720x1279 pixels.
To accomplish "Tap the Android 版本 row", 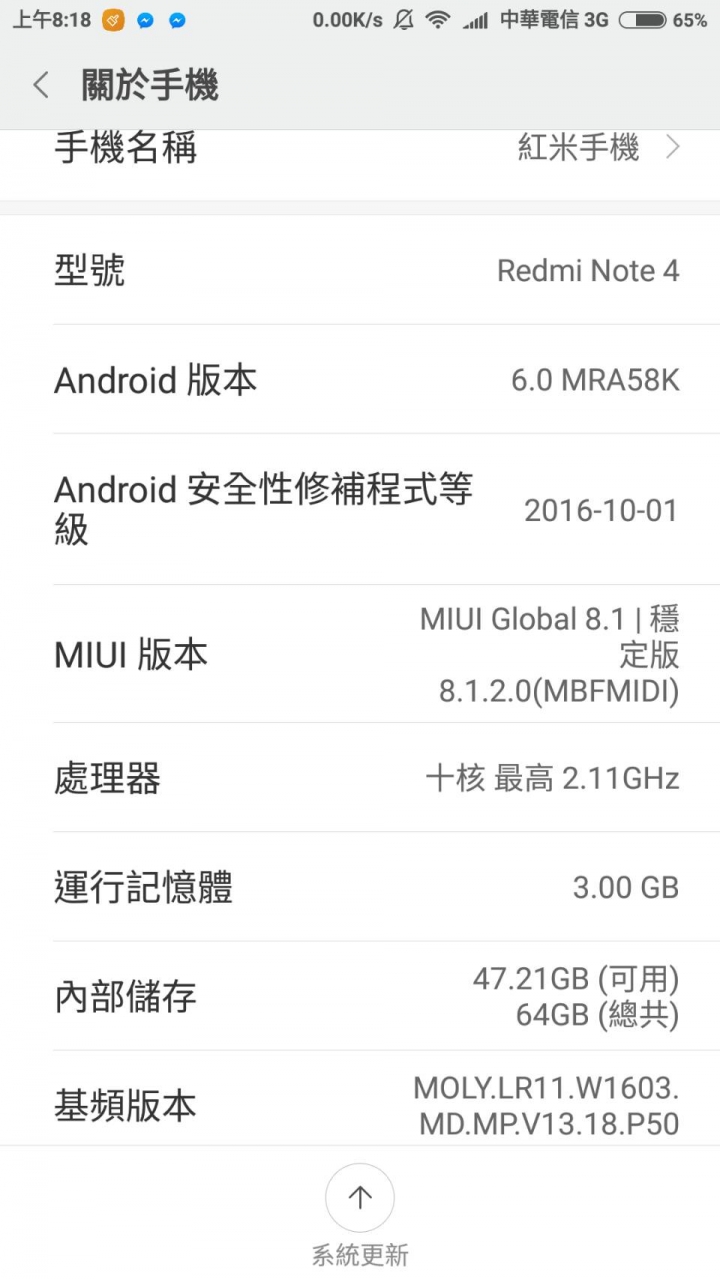I will (x=360, y=380).
